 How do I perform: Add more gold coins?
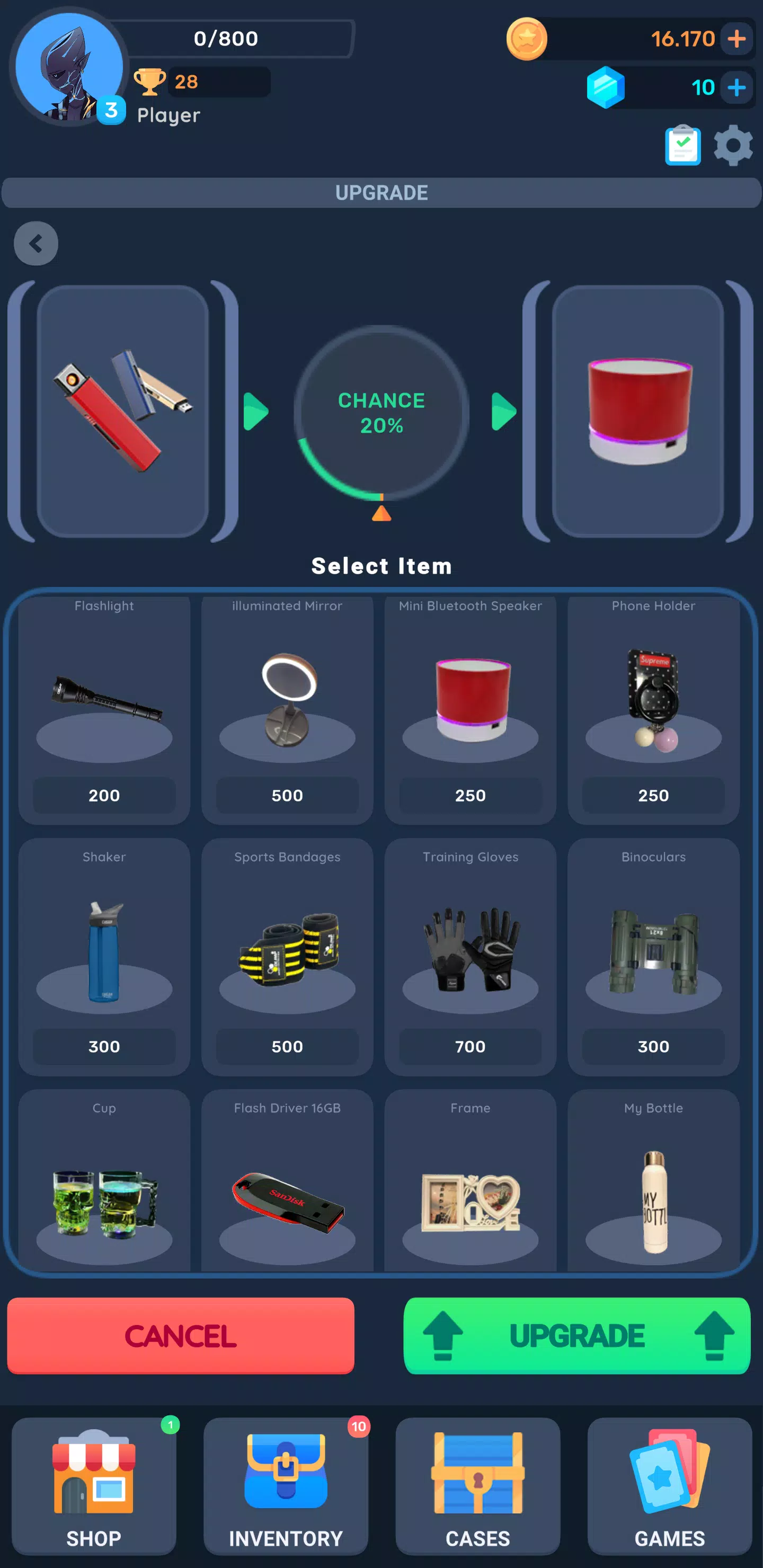point(737,39)
